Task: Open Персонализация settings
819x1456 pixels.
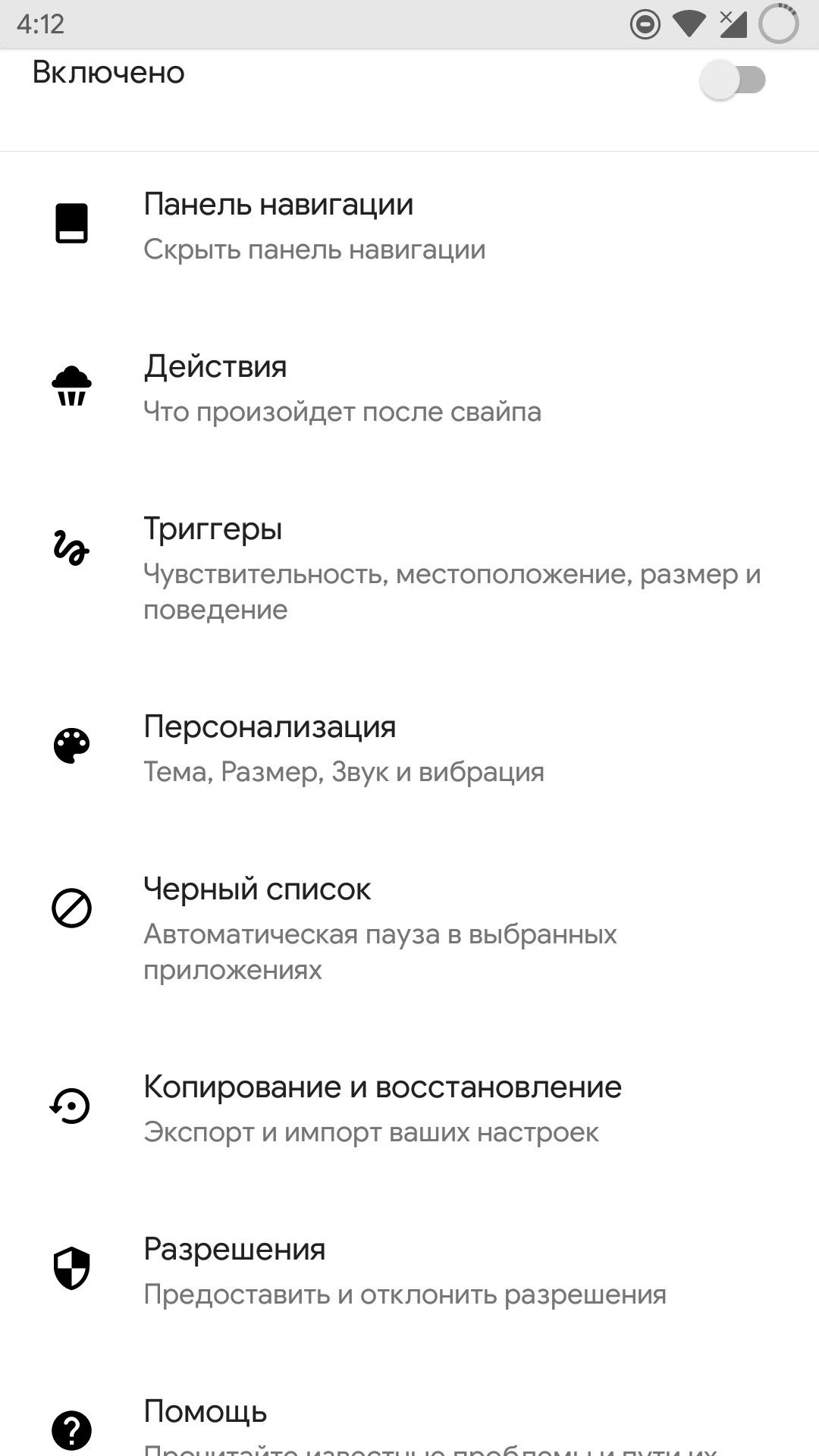Action: coord(409,748)
